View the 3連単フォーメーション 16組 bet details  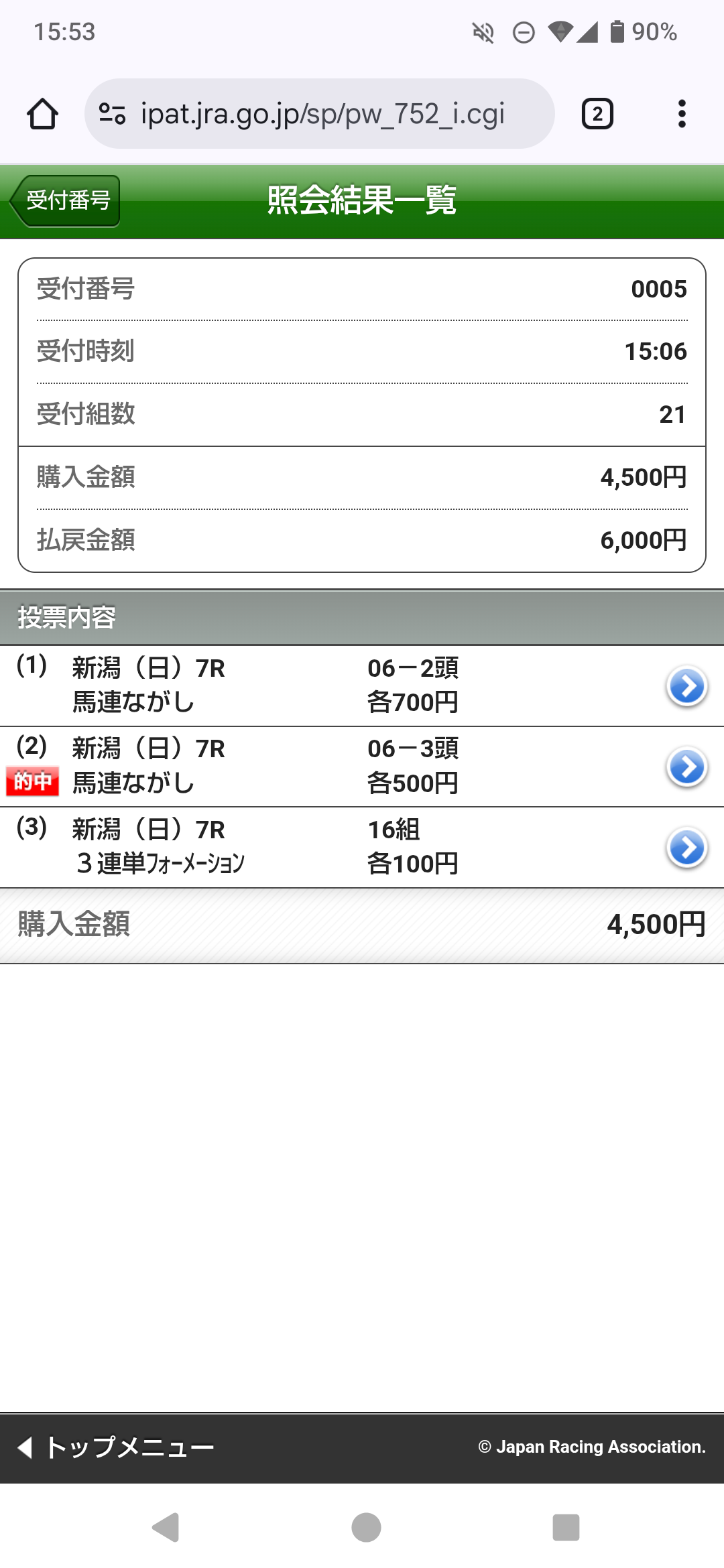(x=686, y=848)
